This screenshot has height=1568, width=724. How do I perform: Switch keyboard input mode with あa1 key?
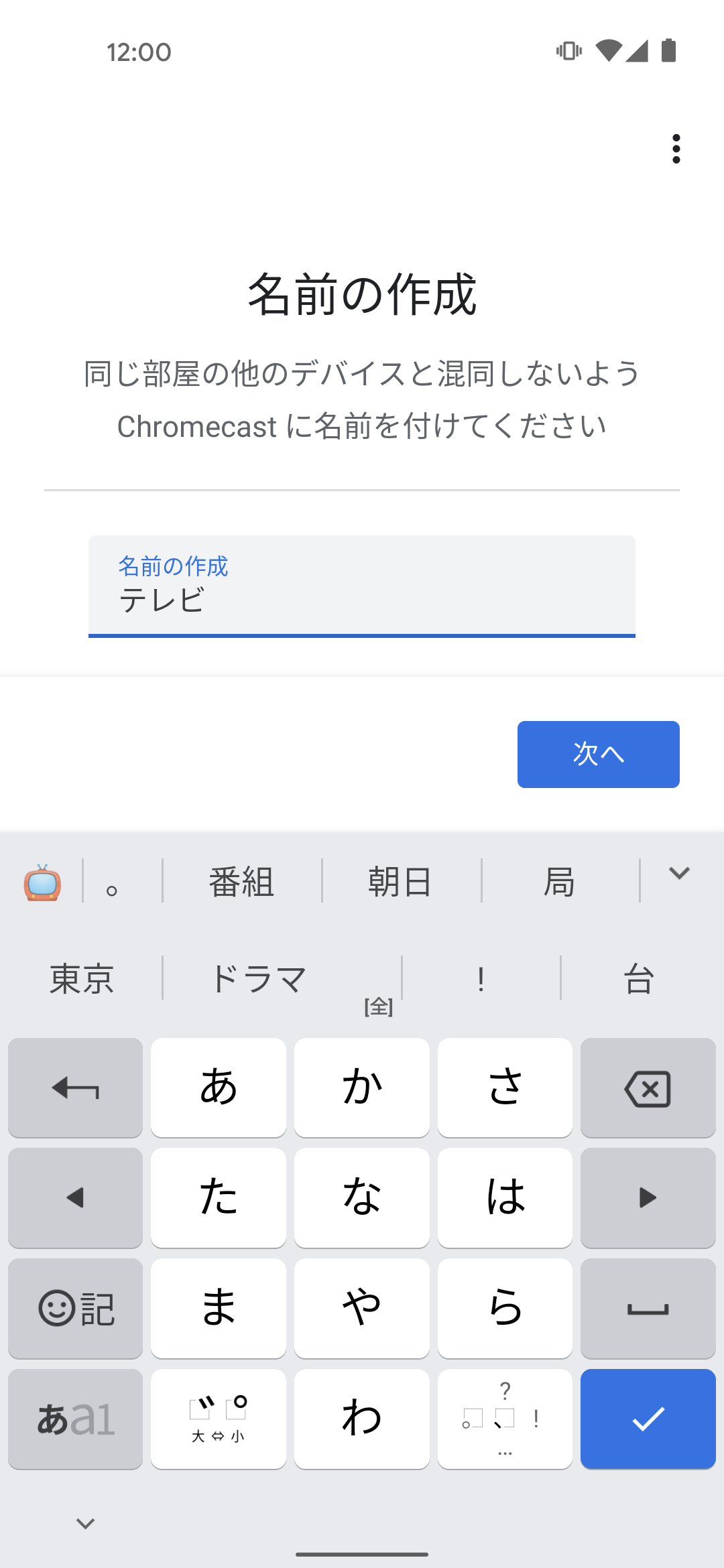(76, 1419)
